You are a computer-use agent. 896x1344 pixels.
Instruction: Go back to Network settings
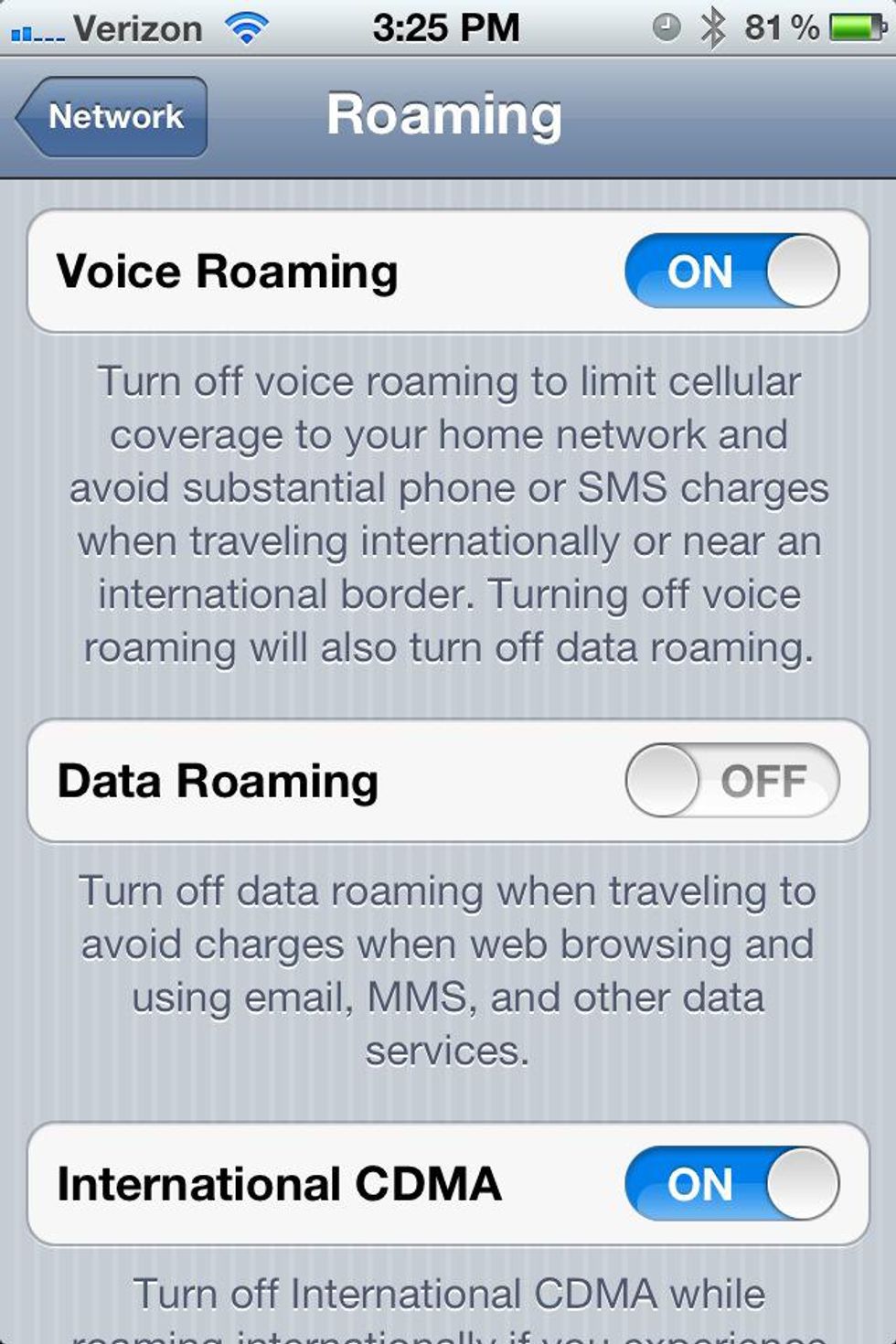(x=112, y=117)
